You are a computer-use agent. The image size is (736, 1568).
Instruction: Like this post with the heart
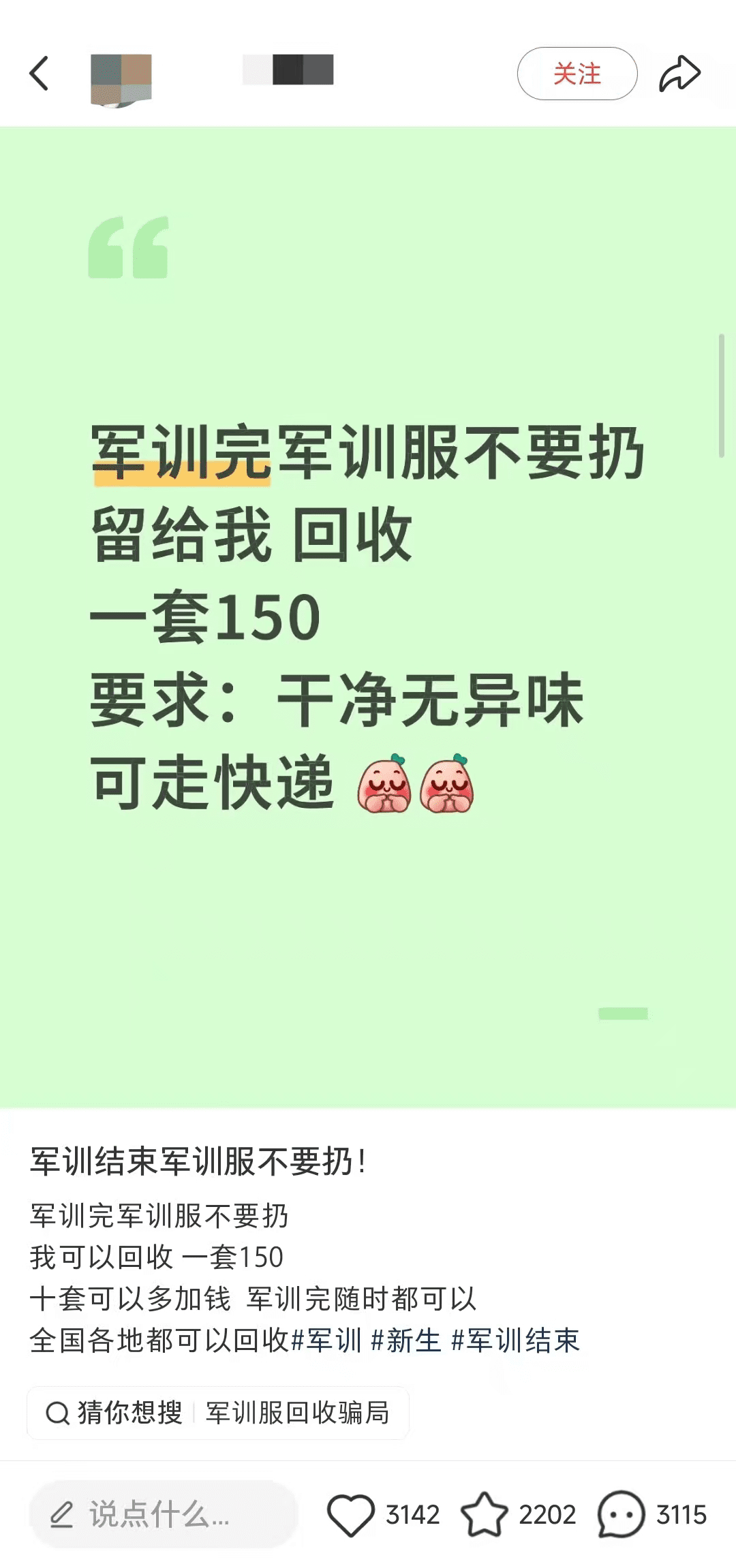pyautogui.click(x=351, y=1514)
